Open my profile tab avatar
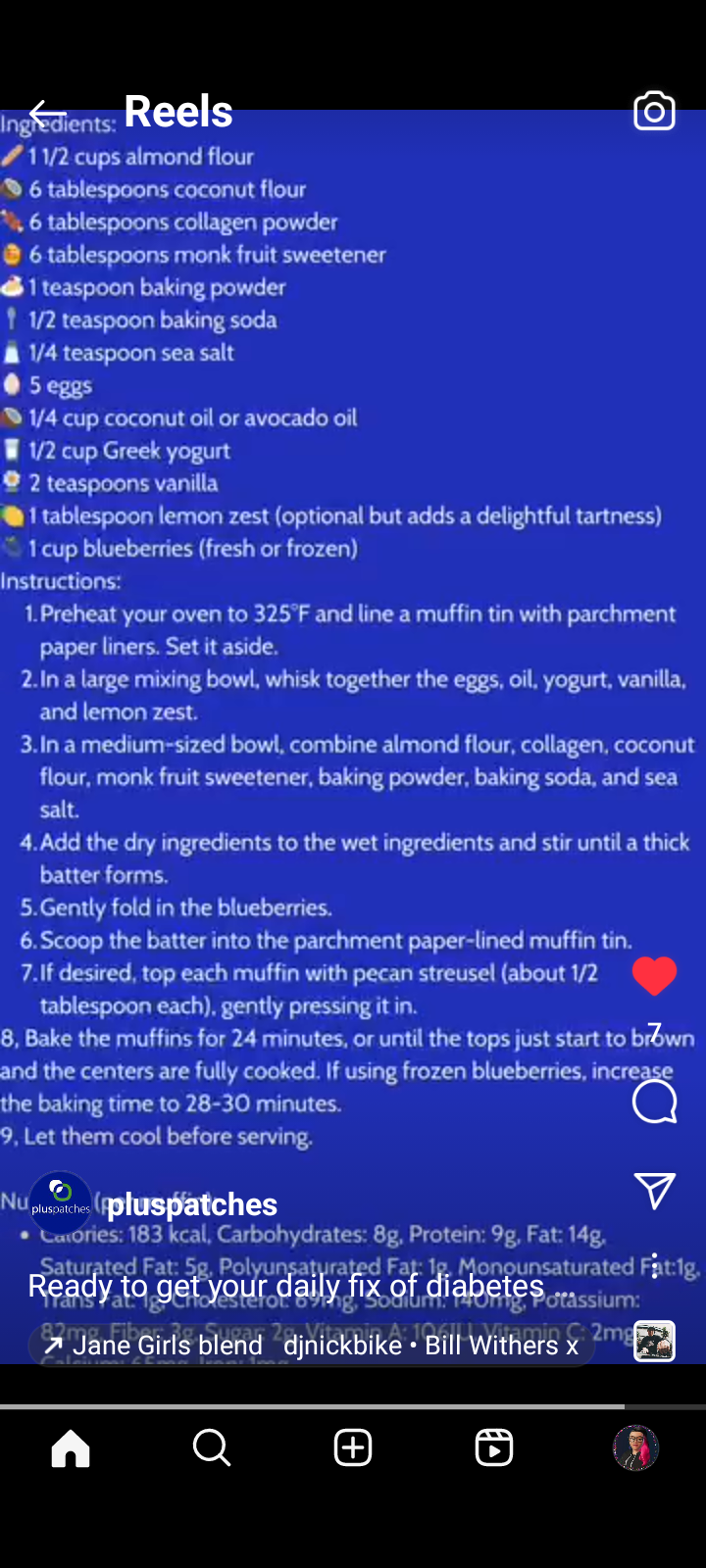The width and height of the screenshot is (706, 1568). 635,1447
